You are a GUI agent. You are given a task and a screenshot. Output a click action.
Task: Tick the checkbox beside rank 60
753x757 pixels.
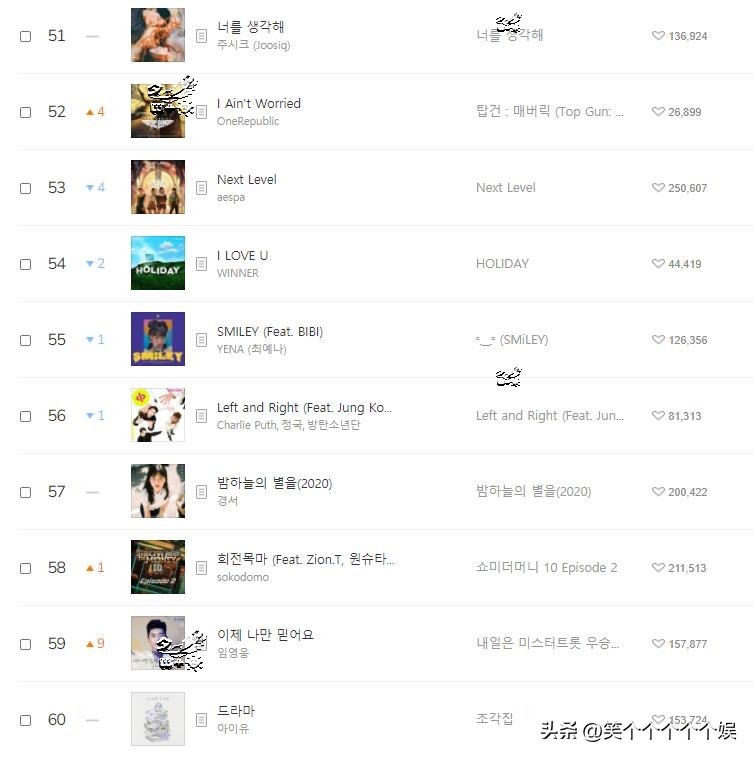pyautogui.click(x=25, y=719)
